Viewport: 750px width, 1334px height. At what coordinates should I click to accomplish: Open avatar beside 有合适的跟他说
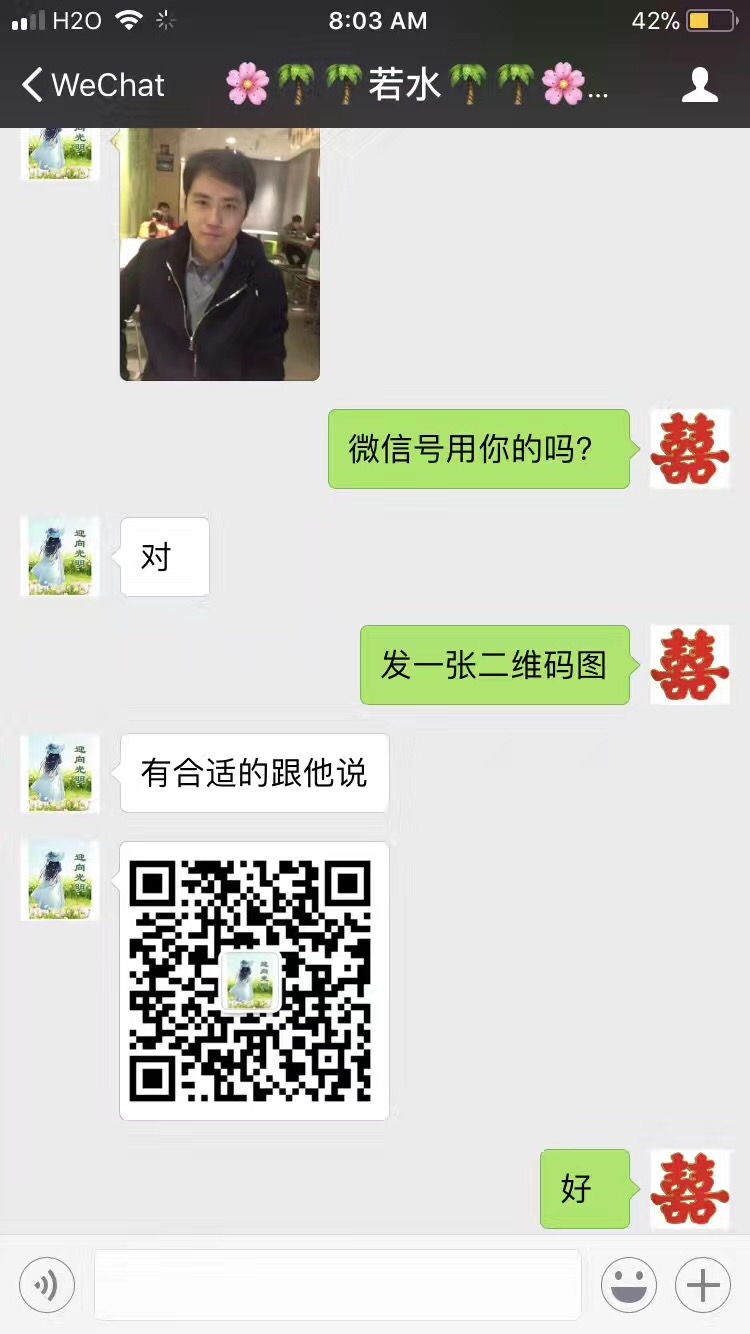pos(60,773)
